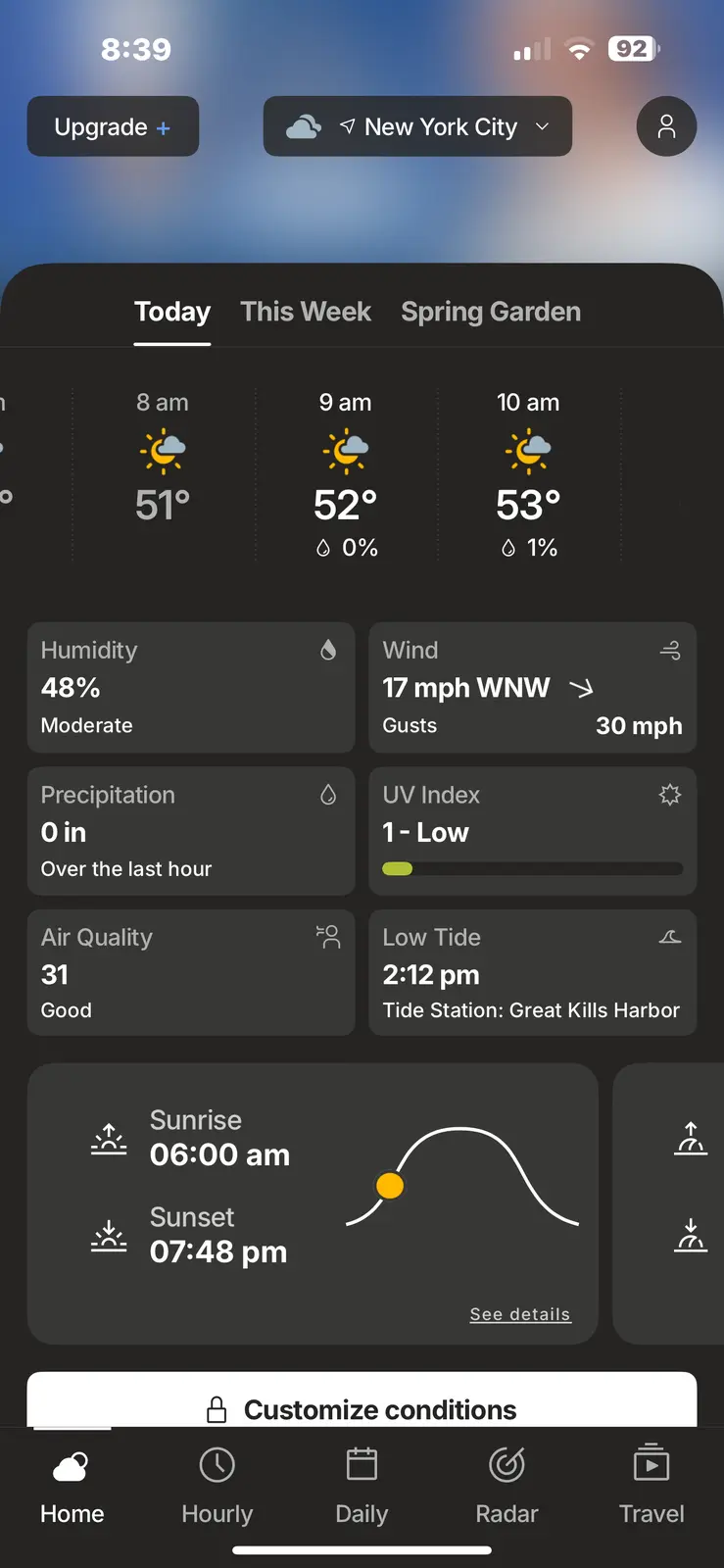Open the user profile icon
The width and height of the screenshot is (724, 1568).
(666, 126)
